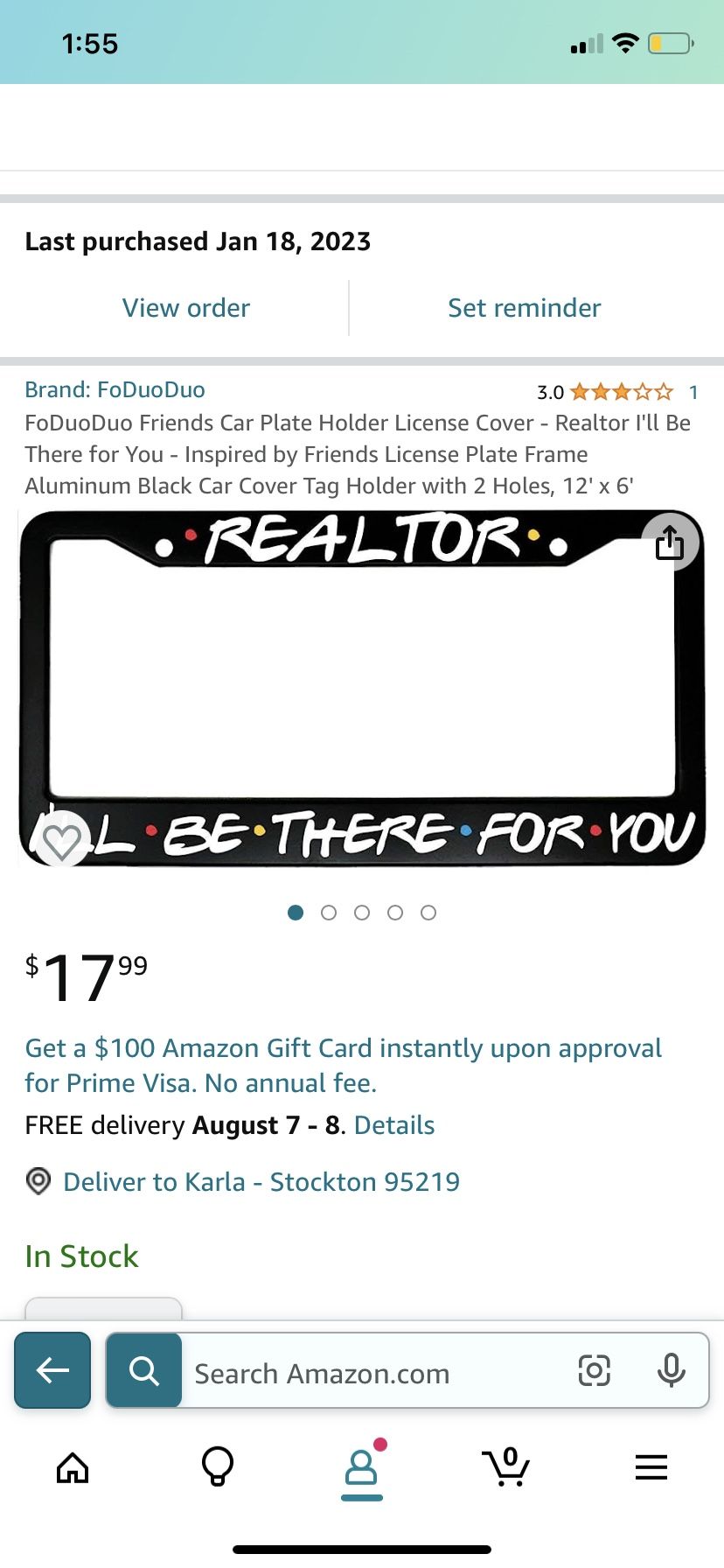The width and height of the screenshot is (724, 1568).
Task: Start voice search with the microphone
Action: 671,1370
